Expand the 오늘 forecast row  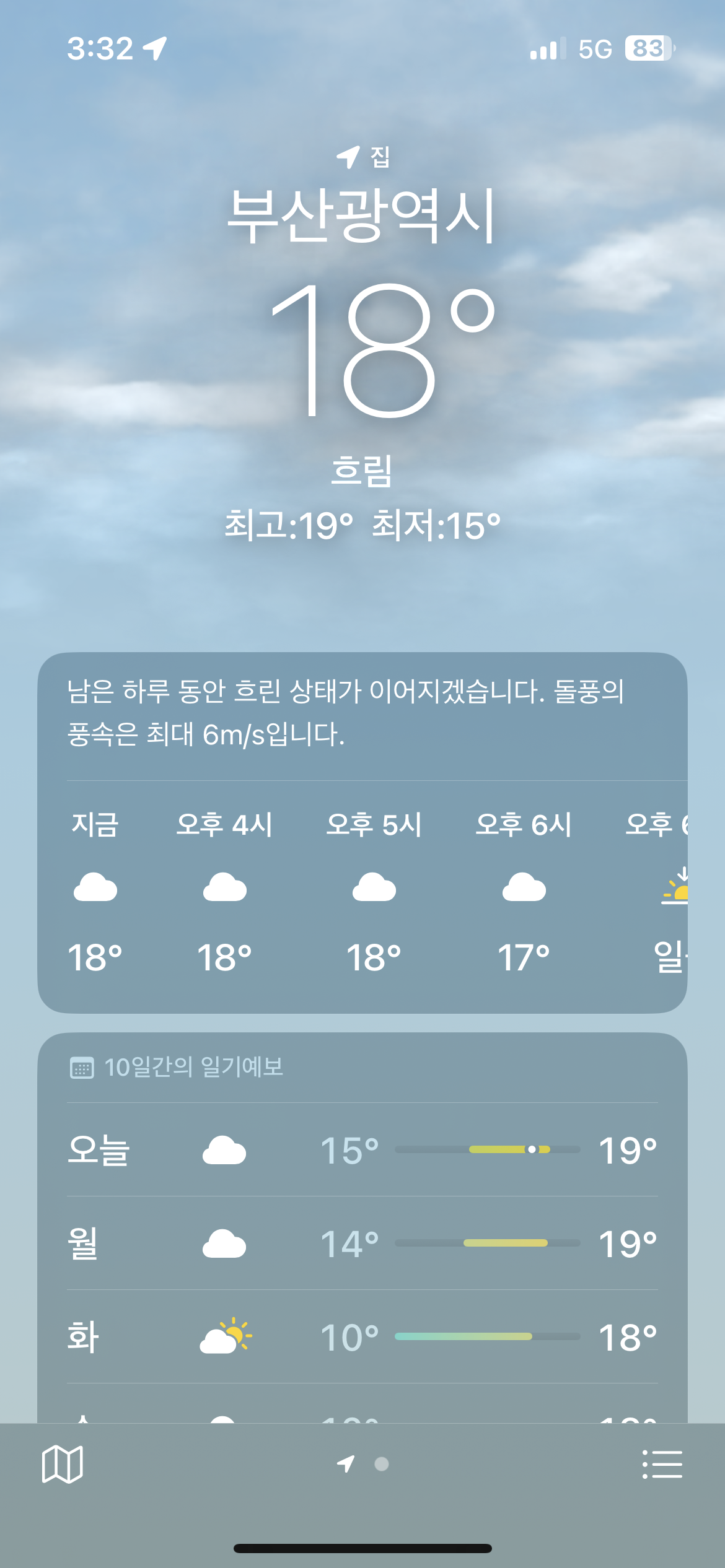click(362, 1151)
